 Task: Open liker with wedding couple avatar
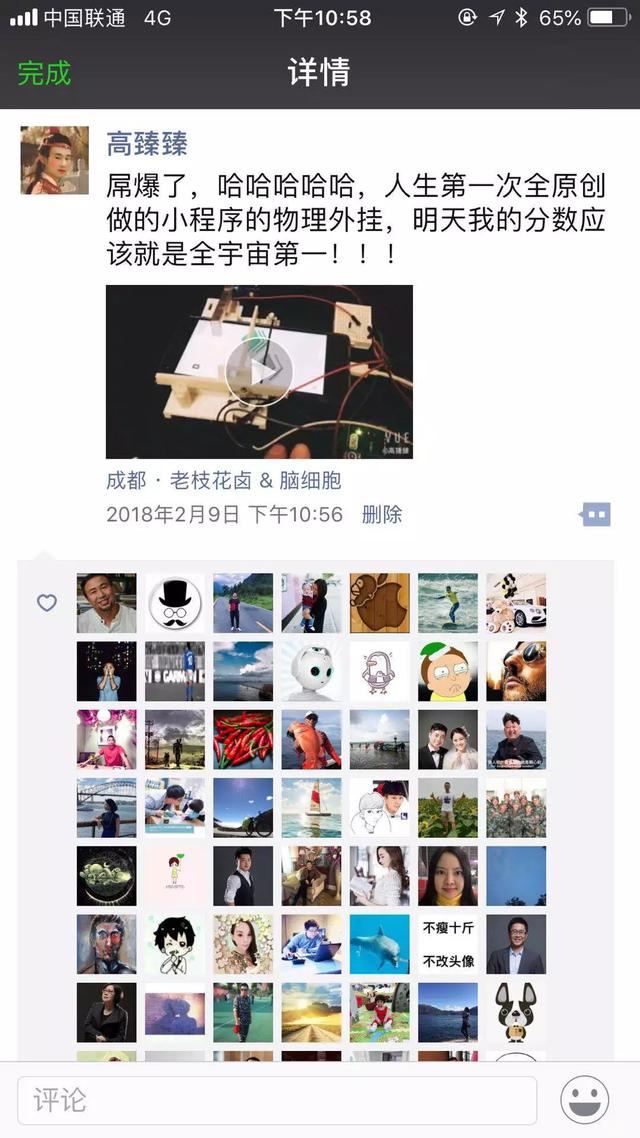(x=448, y=739)
